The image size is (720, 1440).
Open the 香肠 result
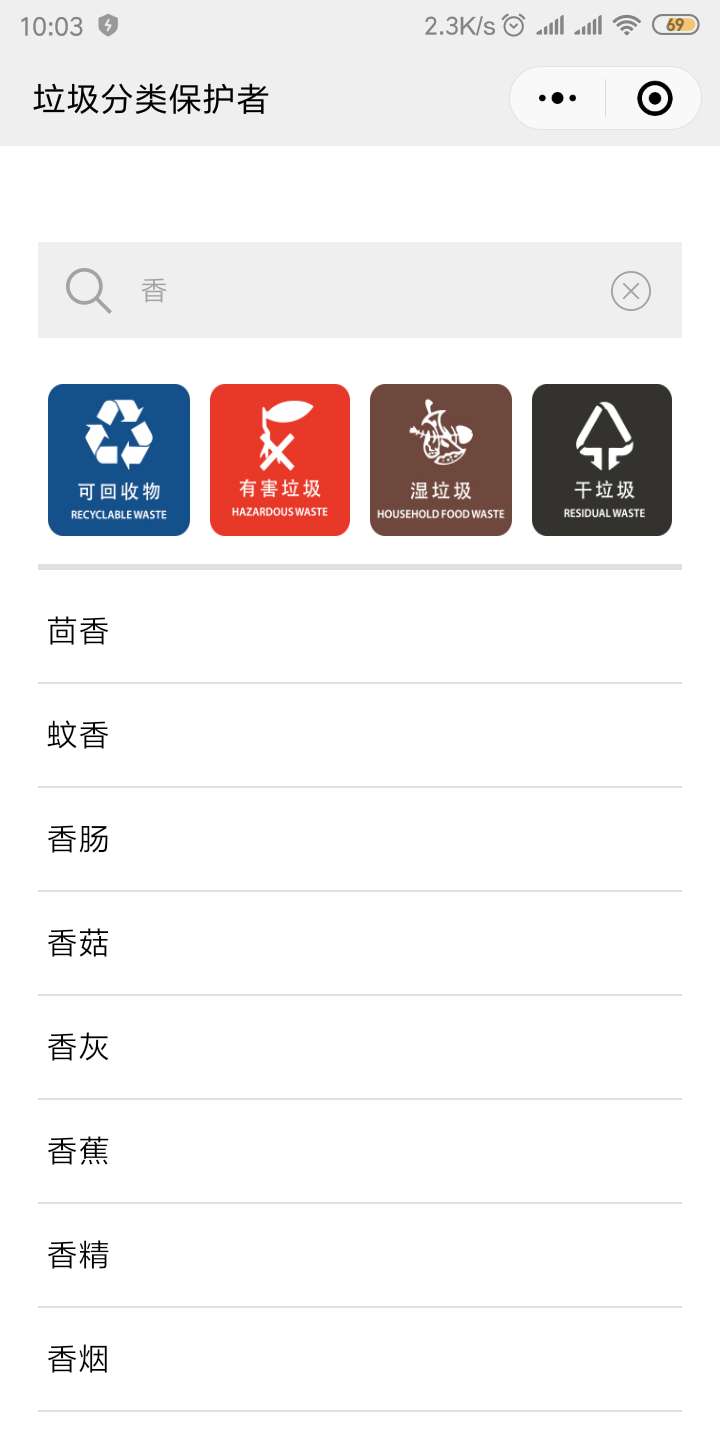[x=78, y=839]
